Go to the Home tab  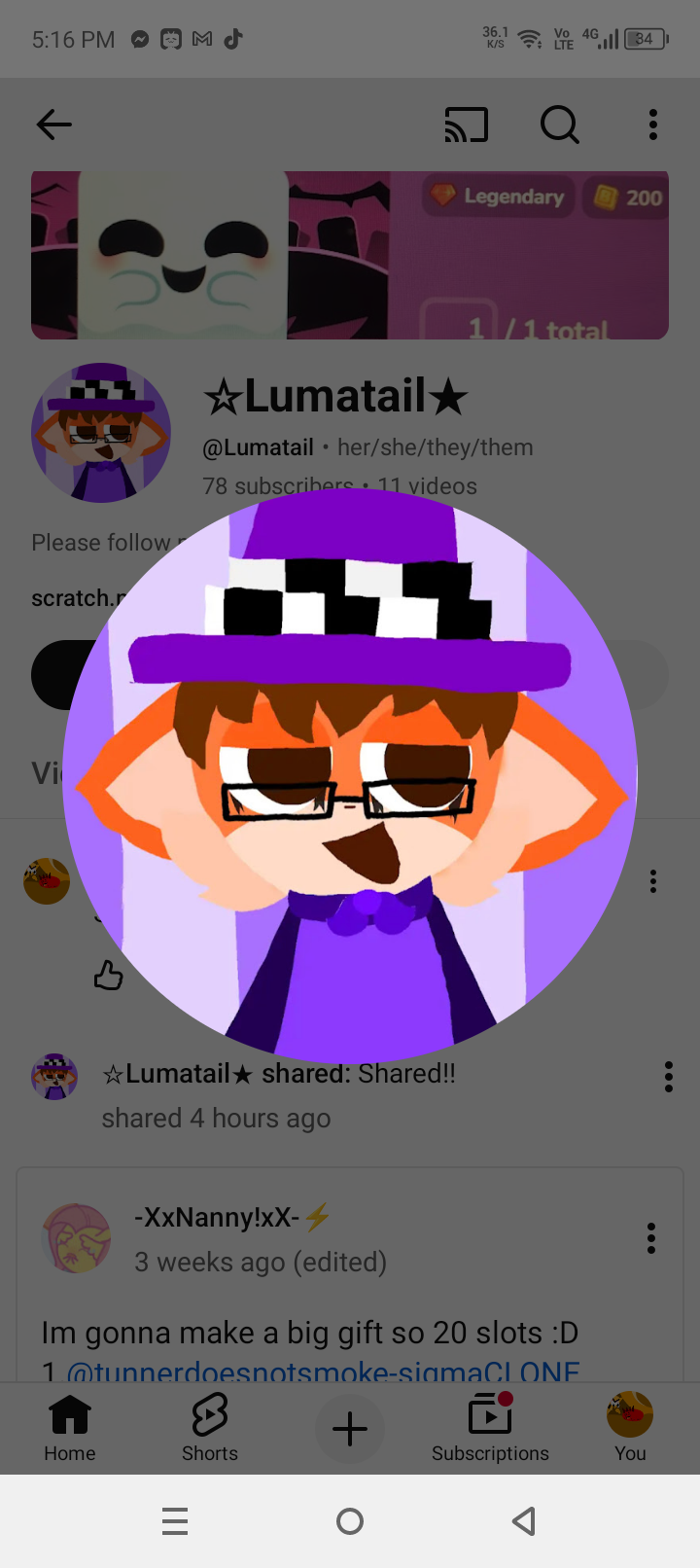[x=70, y=1428]
